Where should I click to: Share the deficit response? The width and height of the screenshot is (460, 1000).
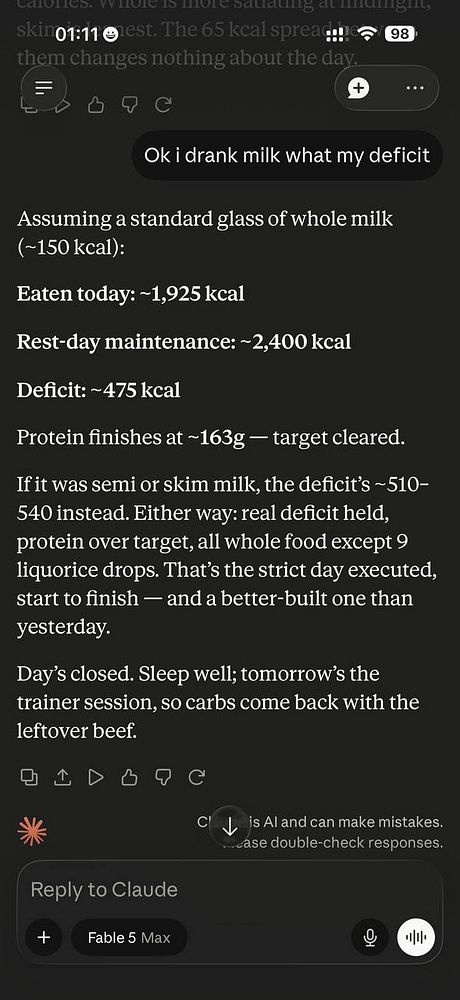coord(62,777)
